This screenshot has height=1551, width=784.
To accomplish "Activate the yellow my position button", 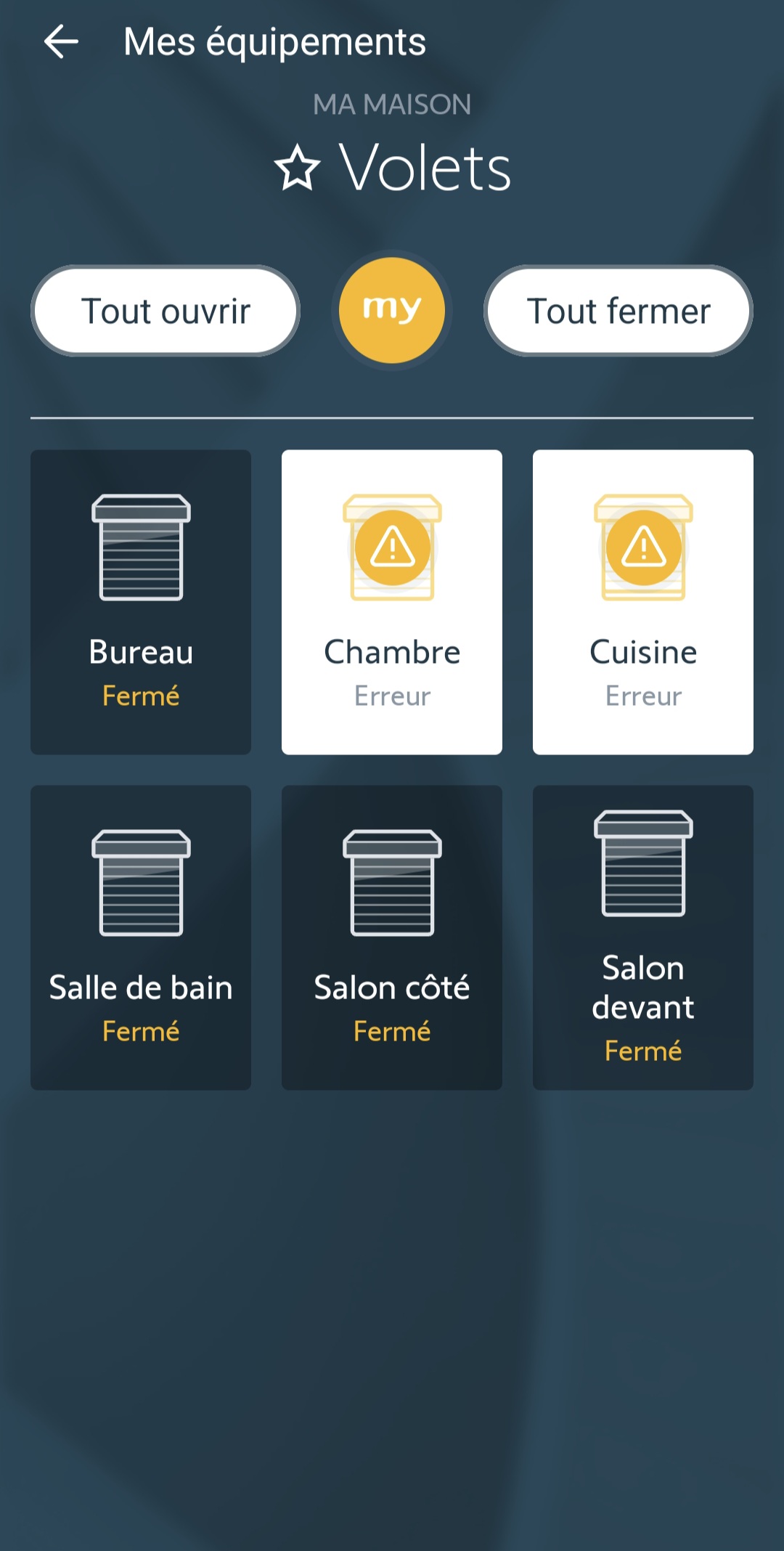I will pos(392,310).
